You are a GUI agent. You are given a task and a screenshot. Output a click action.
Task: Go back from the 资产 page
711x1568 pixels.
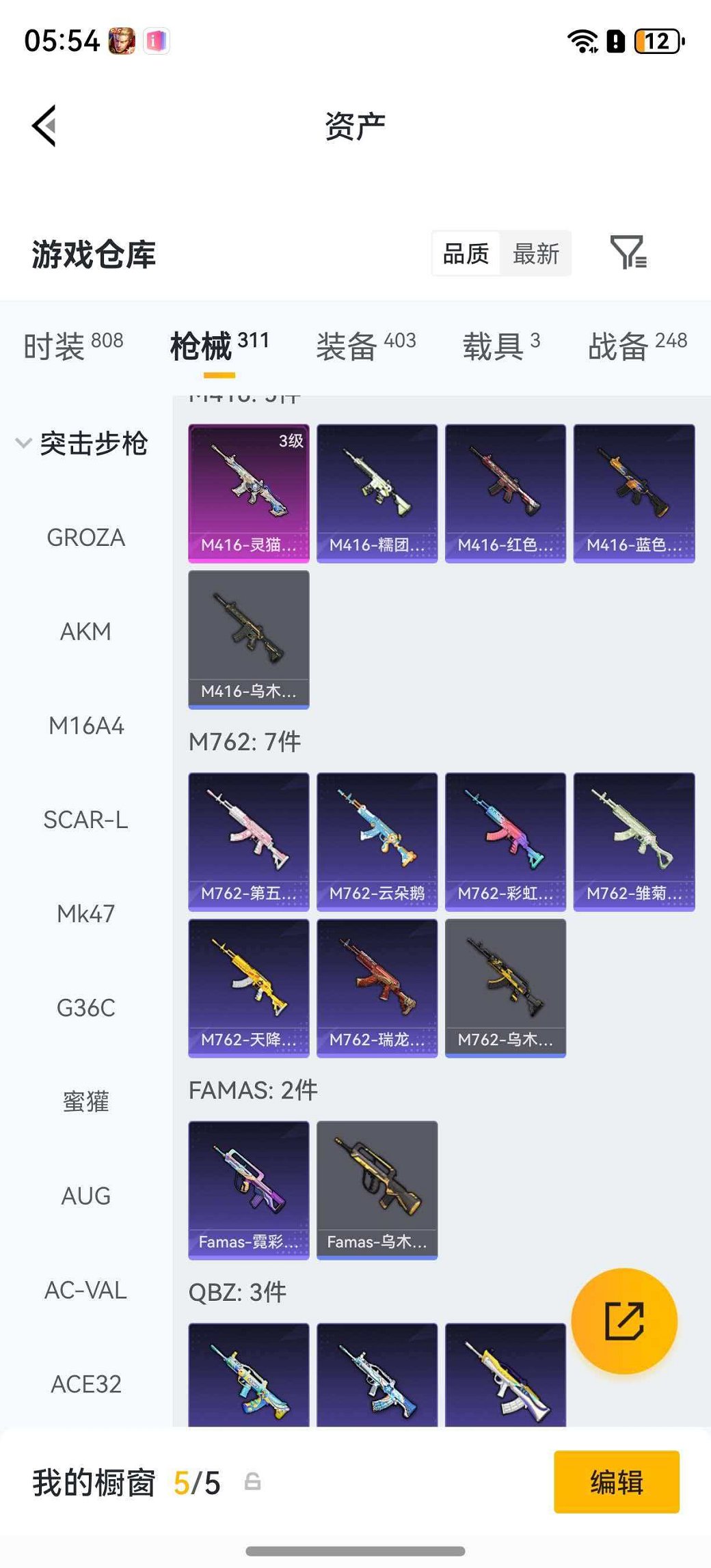[x=44, y=126]
